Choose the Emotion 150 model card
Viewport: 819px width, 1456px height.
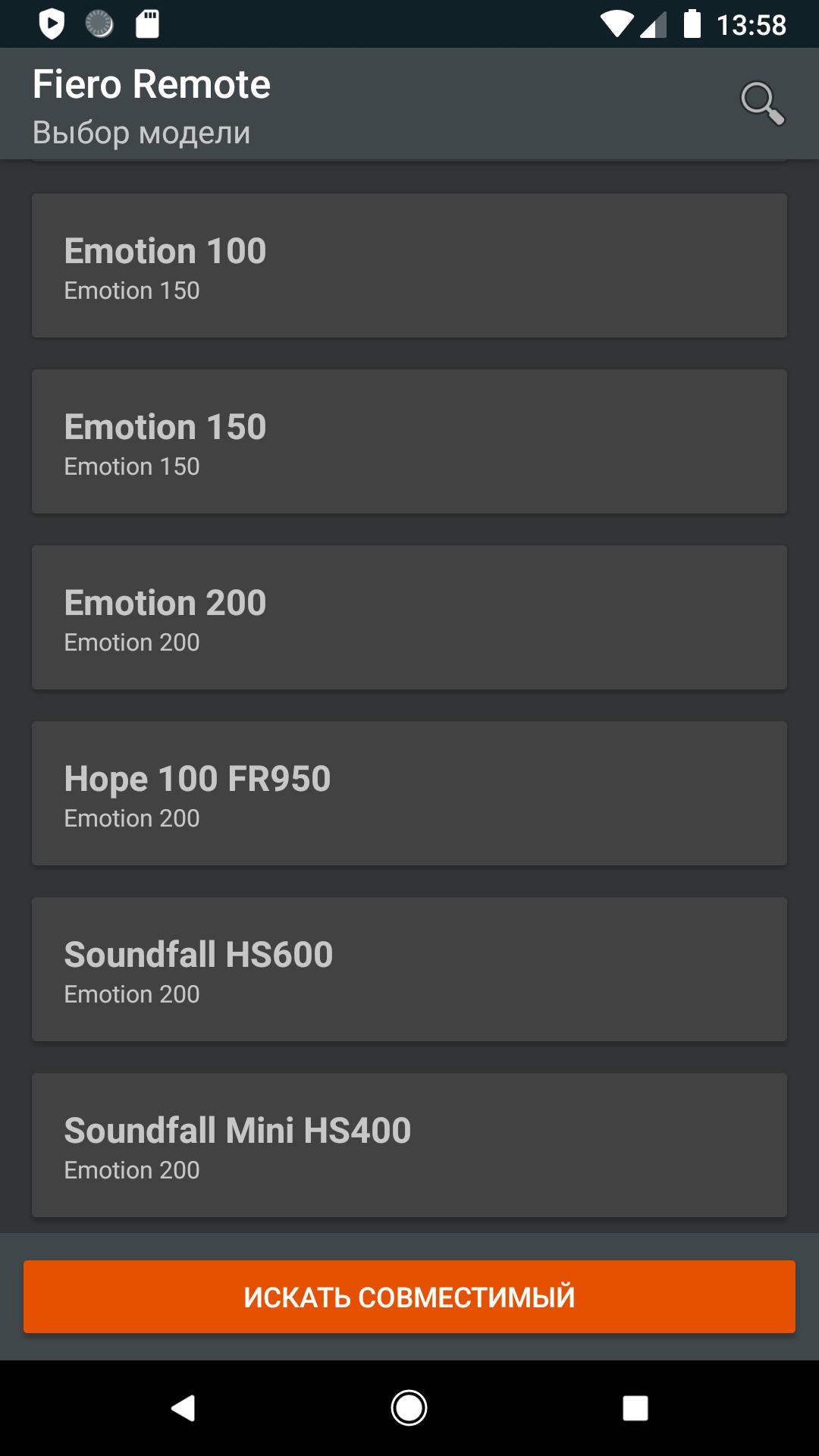409,441
